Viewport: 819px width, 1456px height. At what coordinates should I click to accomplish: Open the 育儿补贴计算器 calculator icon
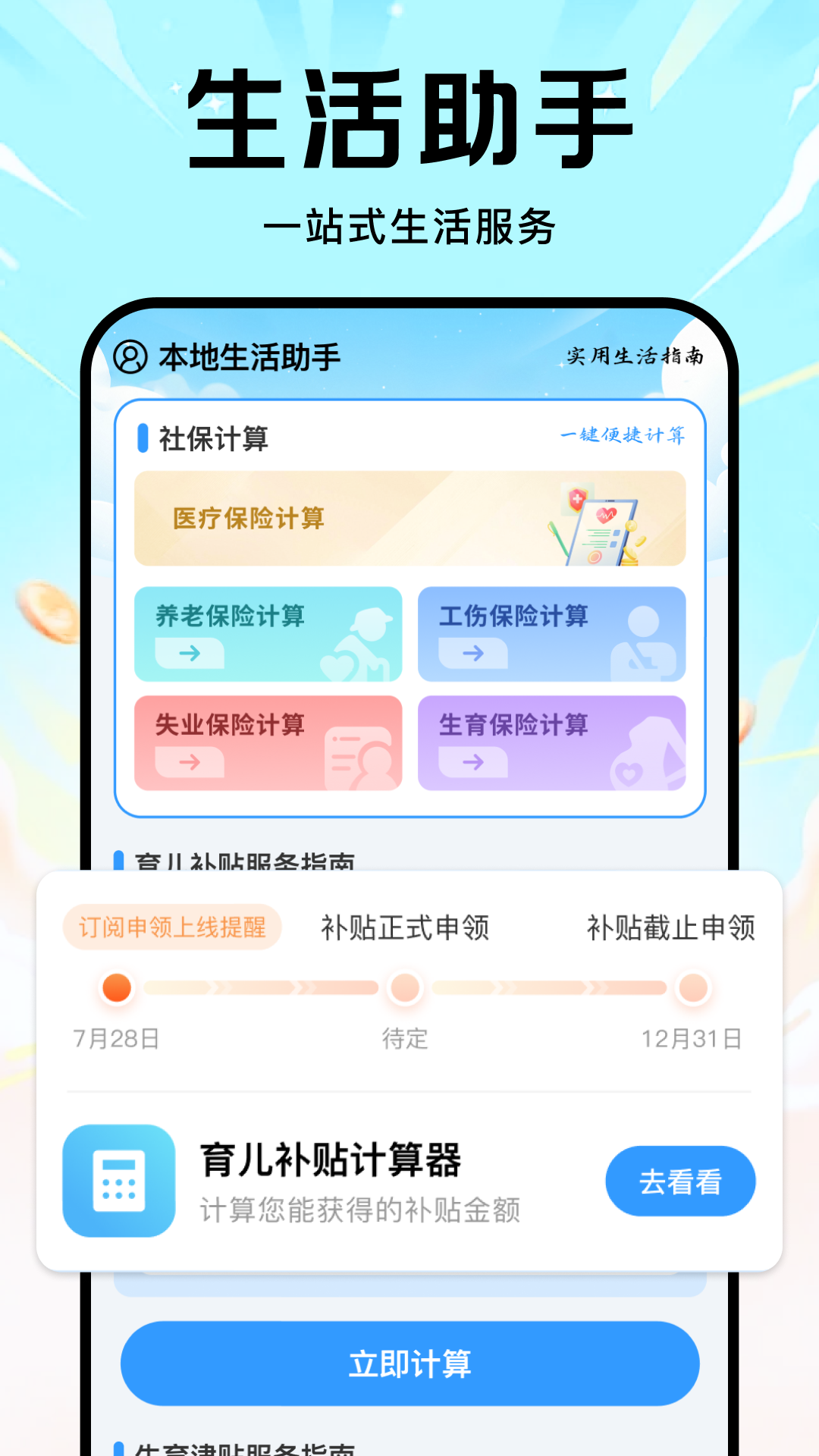[119, 1181]
